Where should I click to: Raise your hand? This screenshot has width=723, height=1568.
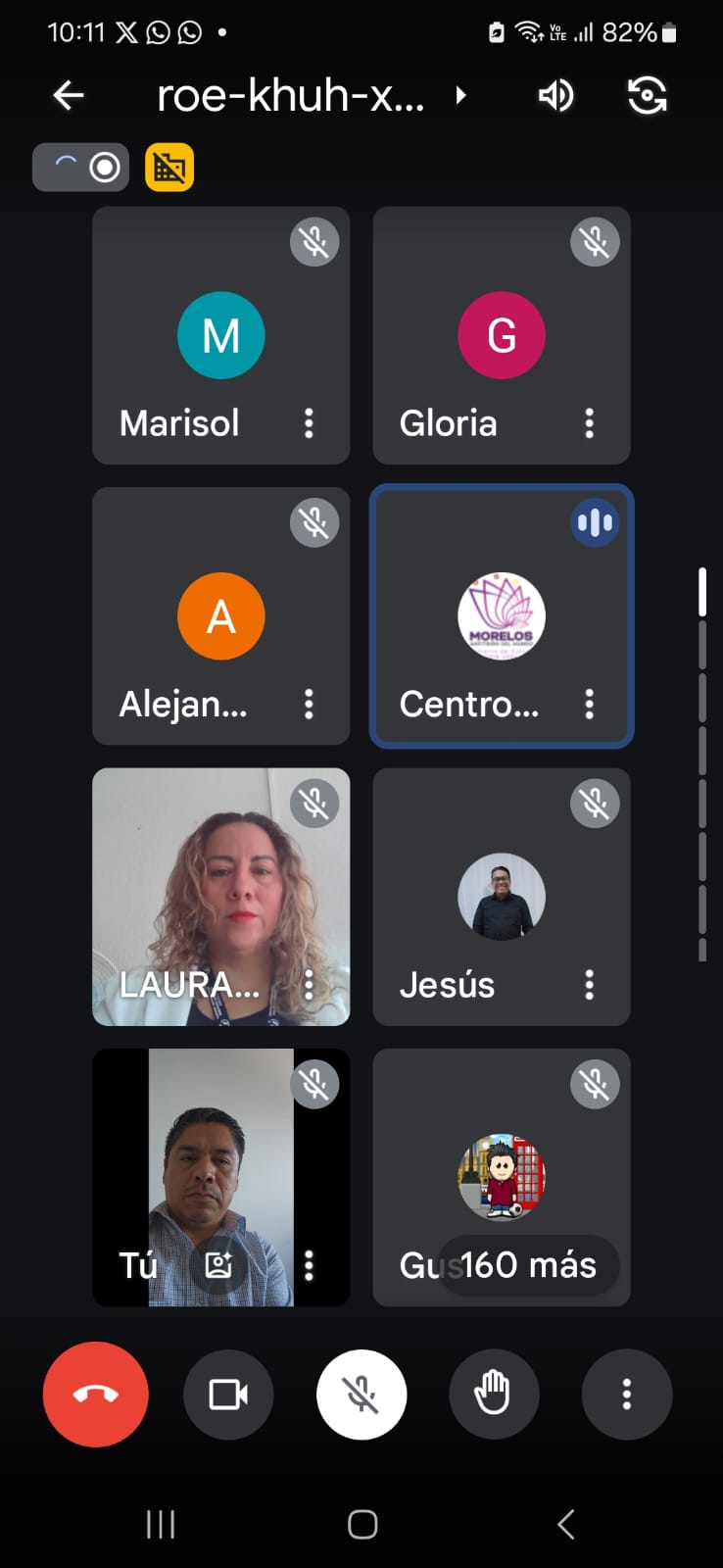click(x=494, y=1395)
